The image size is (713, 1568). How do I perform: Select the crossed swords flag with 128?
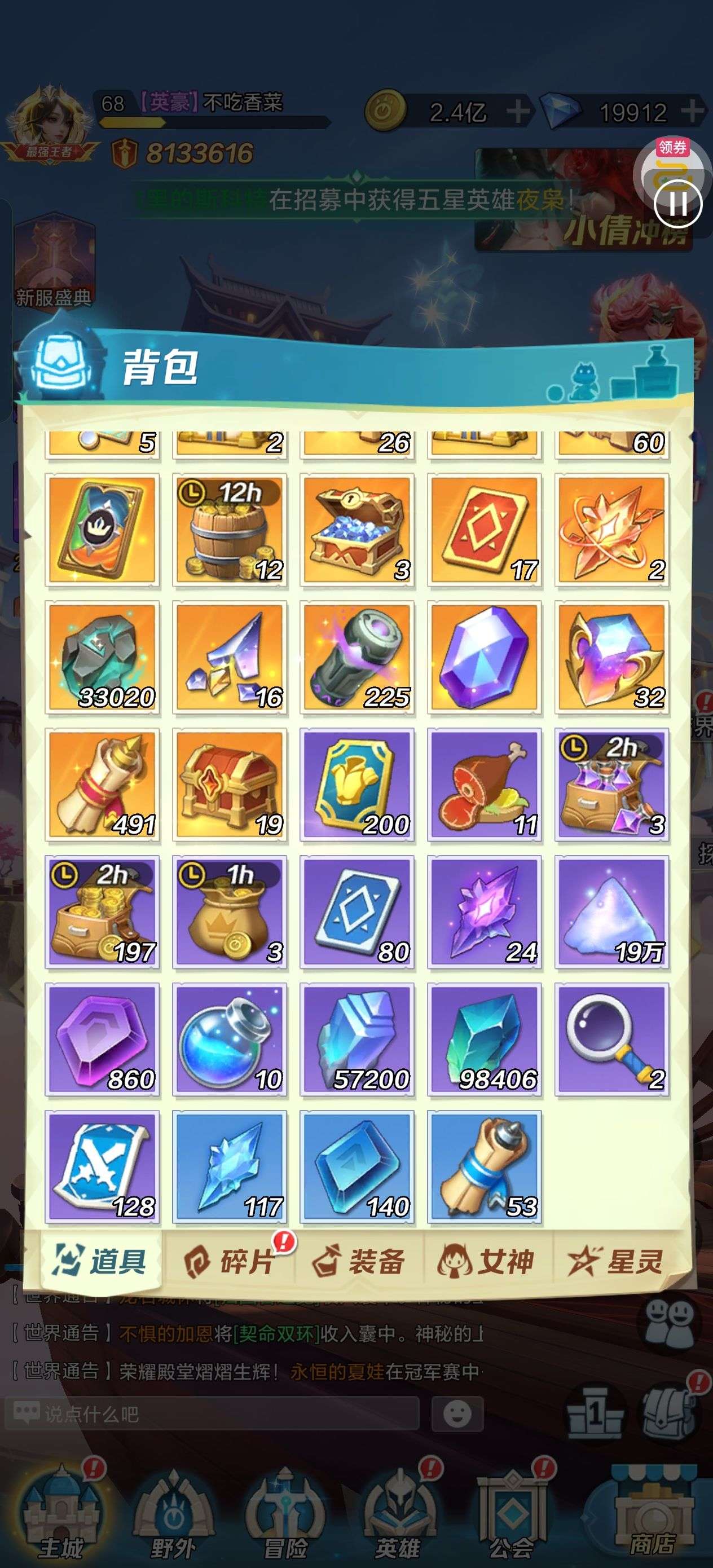[x=102, y=1167]
